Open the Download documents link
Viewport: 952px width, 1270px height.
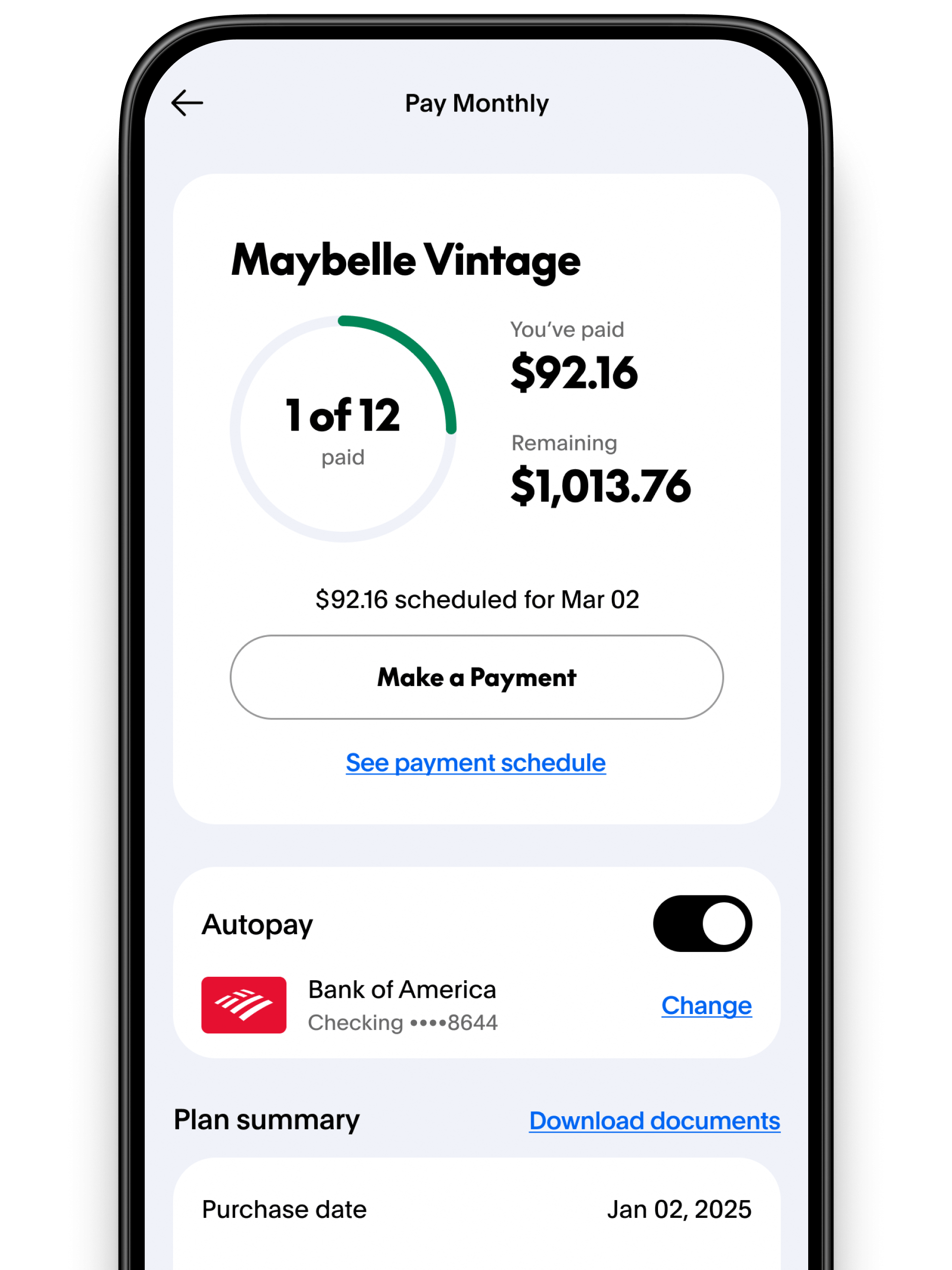point(654,1121)
